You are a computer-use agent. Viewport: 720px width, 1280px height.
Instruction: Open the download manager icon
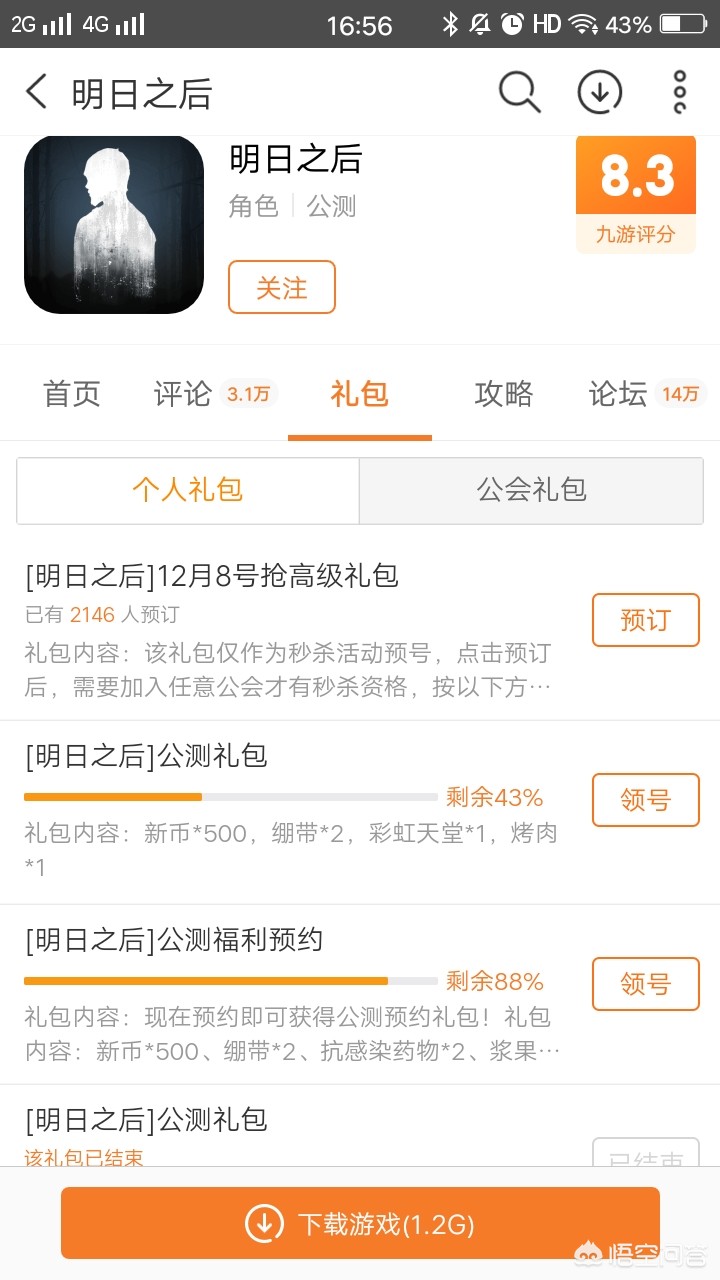click(600, 92)
